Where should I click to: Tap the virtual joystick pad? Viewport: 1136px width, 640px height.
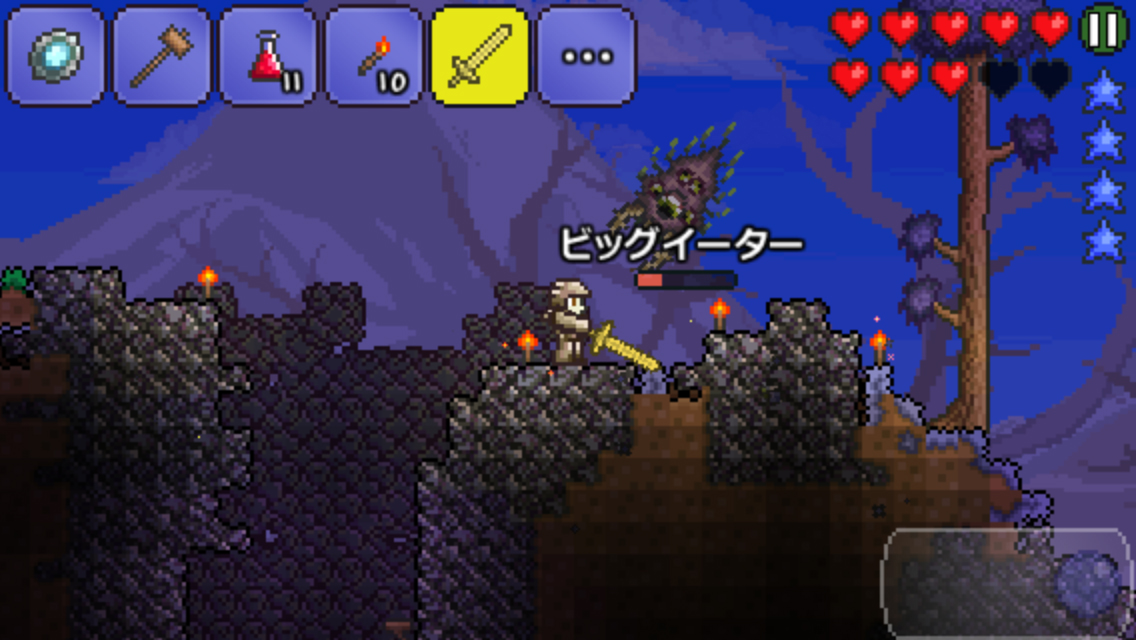[x=1007, y=583]
